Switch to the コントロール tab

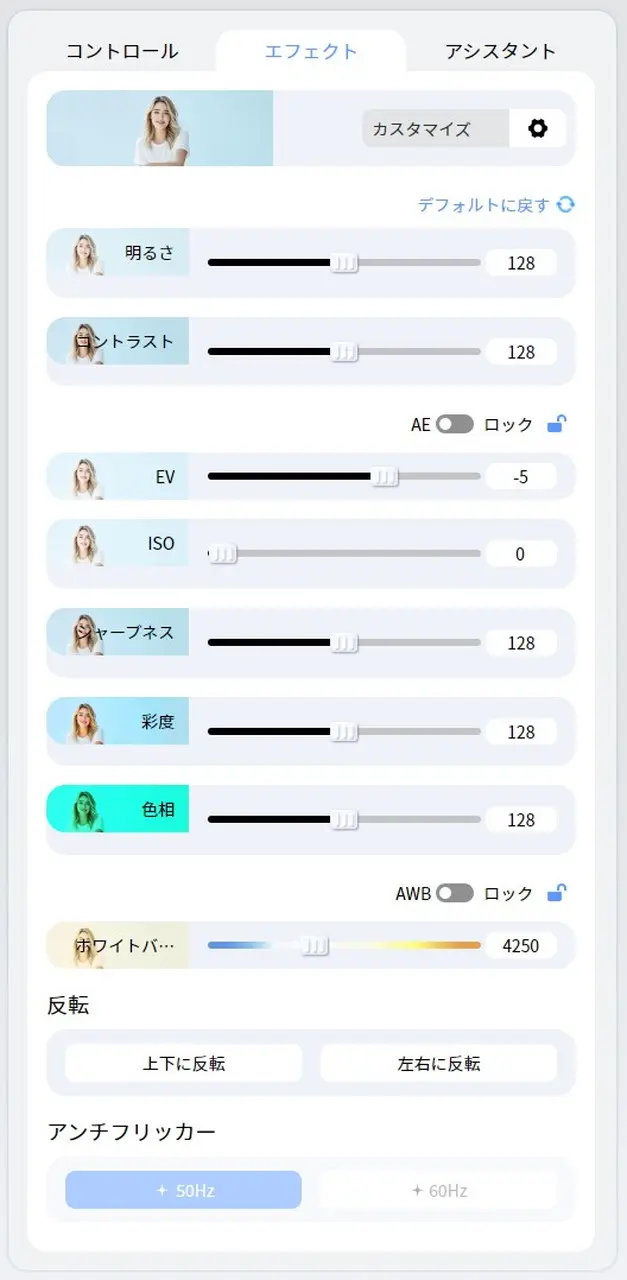[122, 51]
